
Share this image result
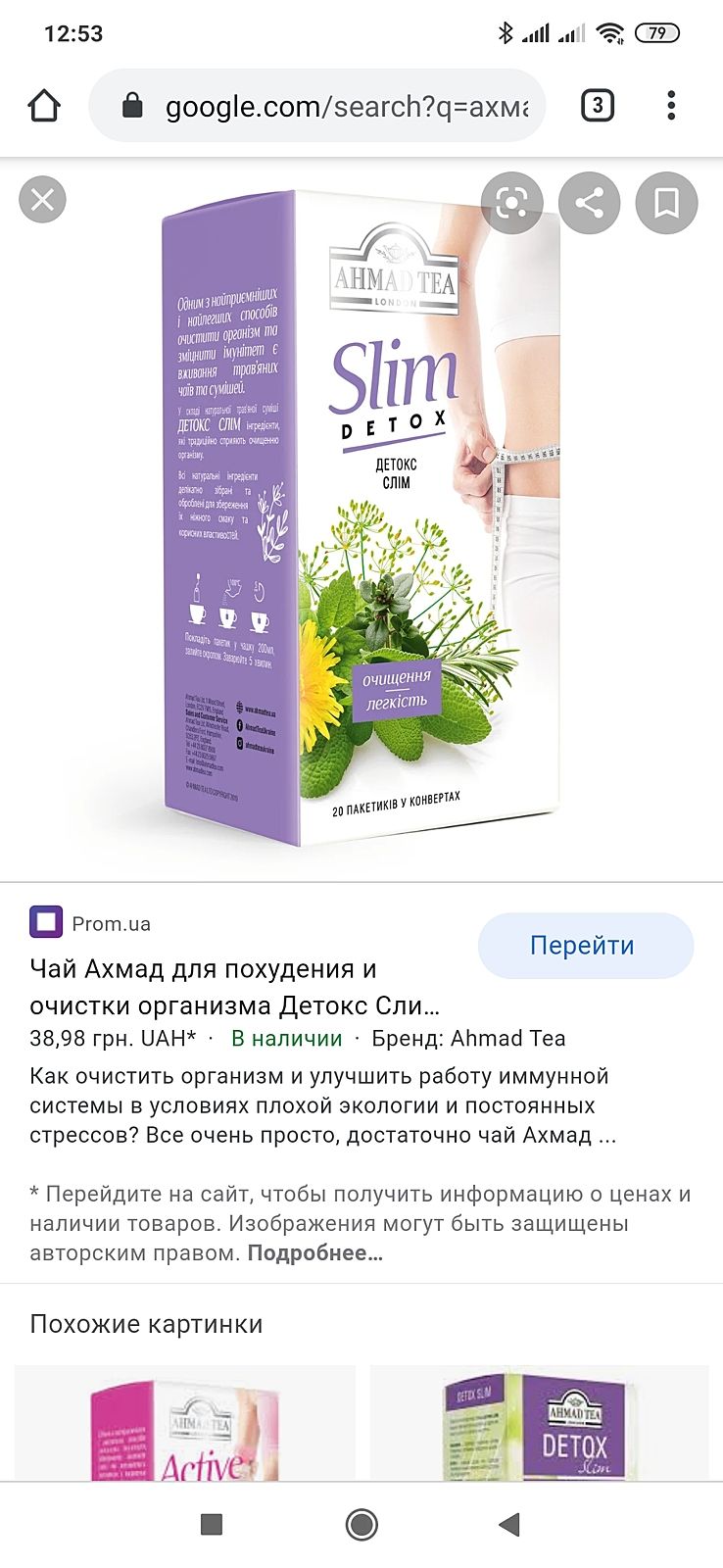pyautogui.click(x=589, y=203)
